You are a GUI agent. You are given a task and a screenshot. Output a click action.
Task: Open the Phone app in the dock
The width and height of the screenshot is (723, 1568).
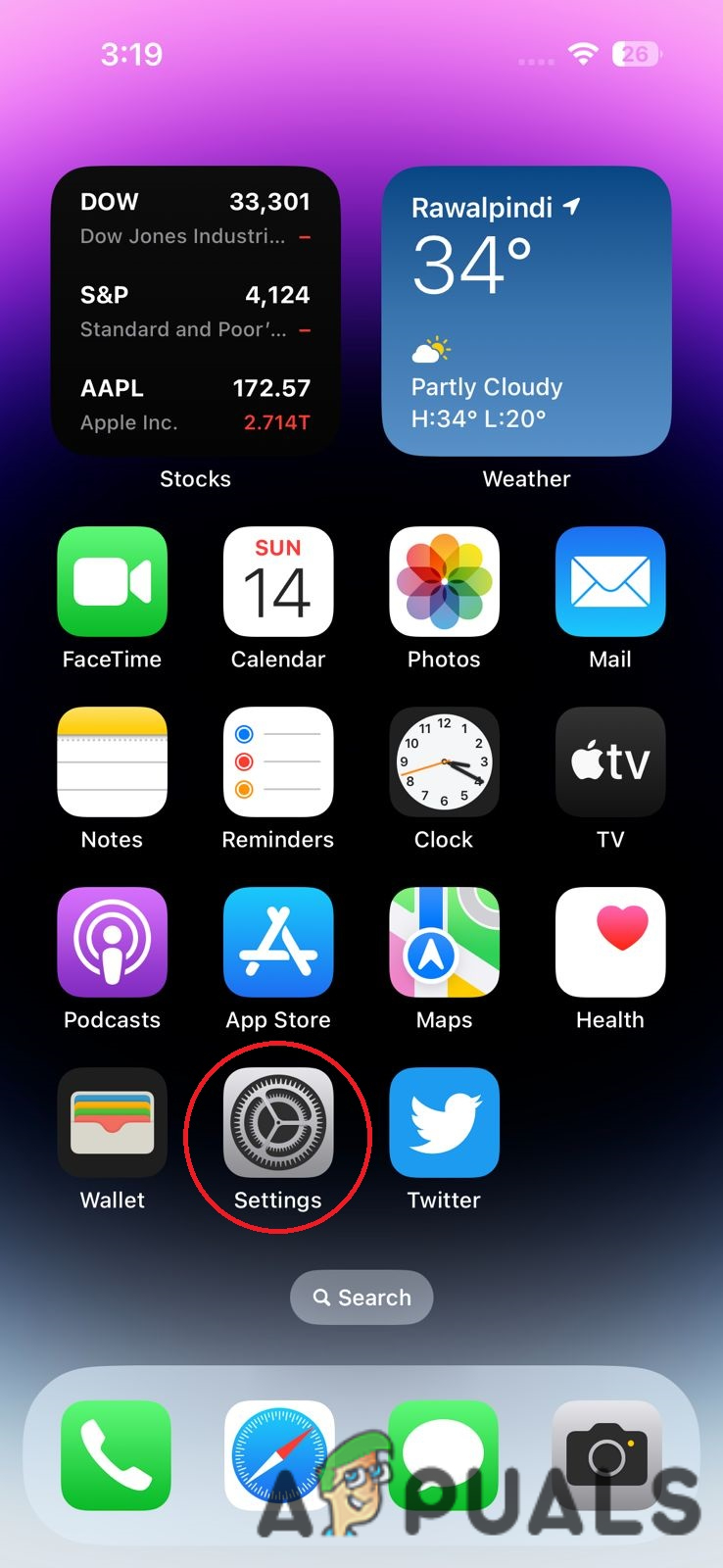coord(116,1455)
